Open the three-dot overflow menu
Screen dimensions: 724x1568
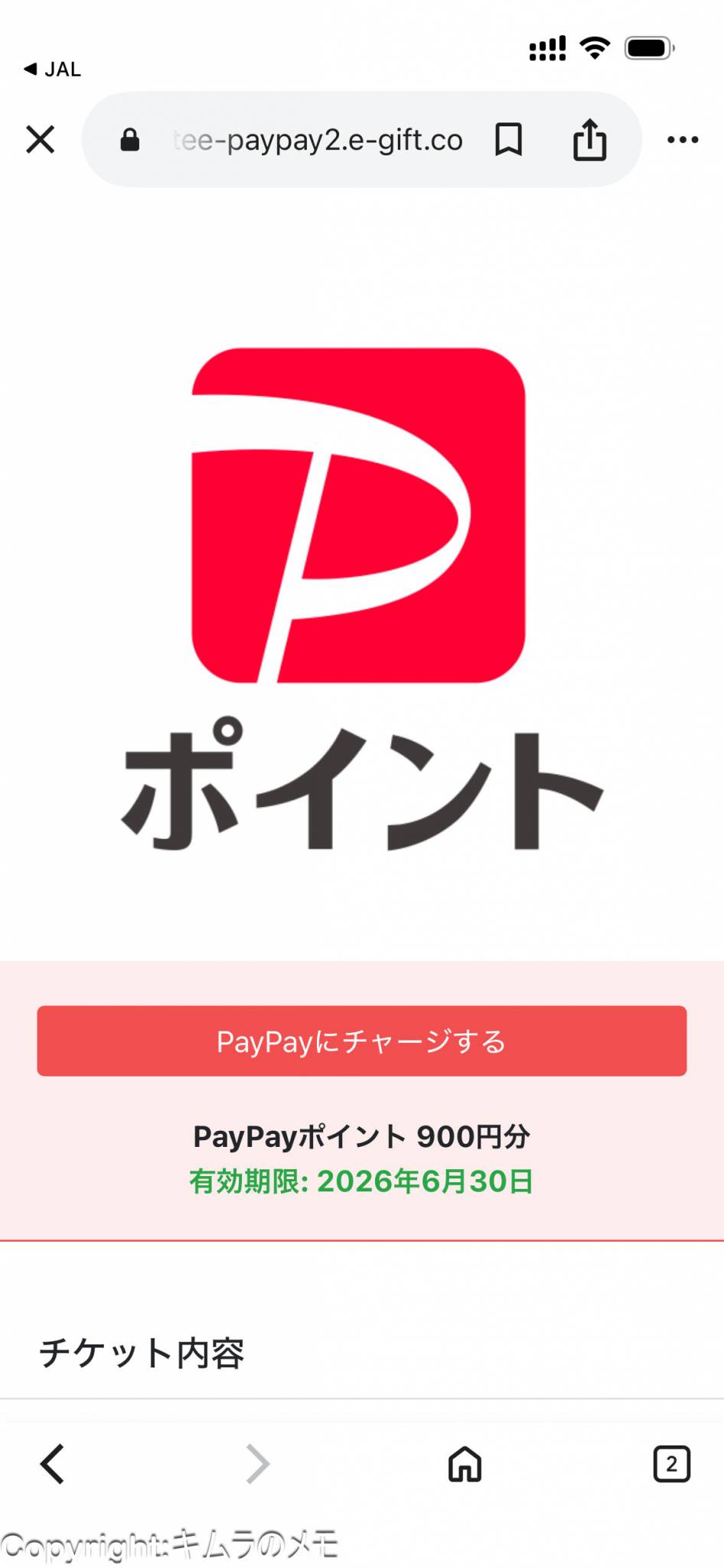[x=682, y=140]
